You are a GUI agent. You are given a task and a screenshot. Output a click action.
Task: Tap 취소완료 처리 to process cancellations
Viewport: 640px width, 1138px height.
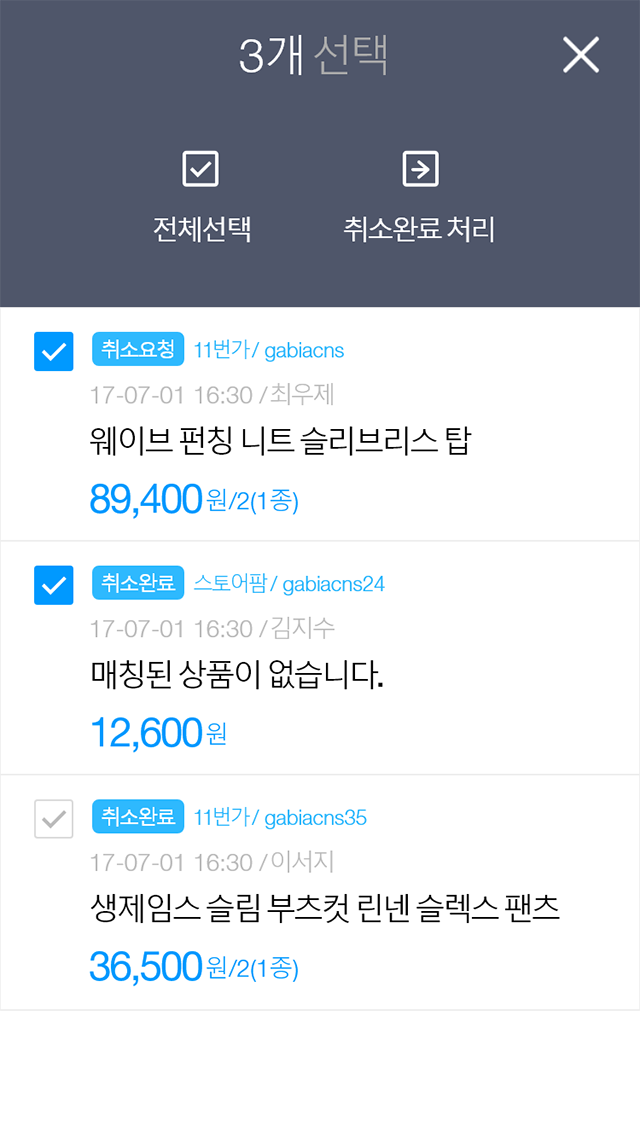point(419,197)
